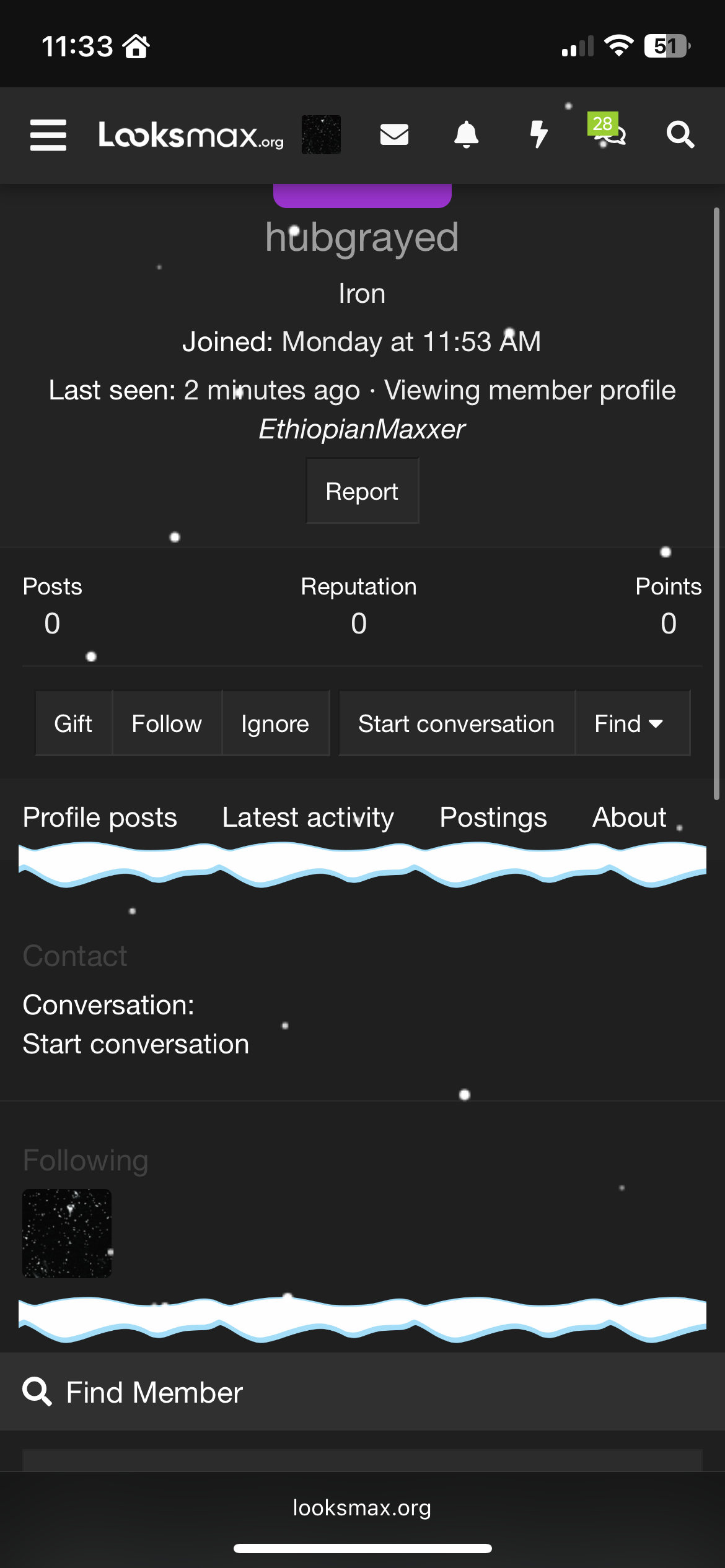Open the inbox envelope icon

(394, 135)
